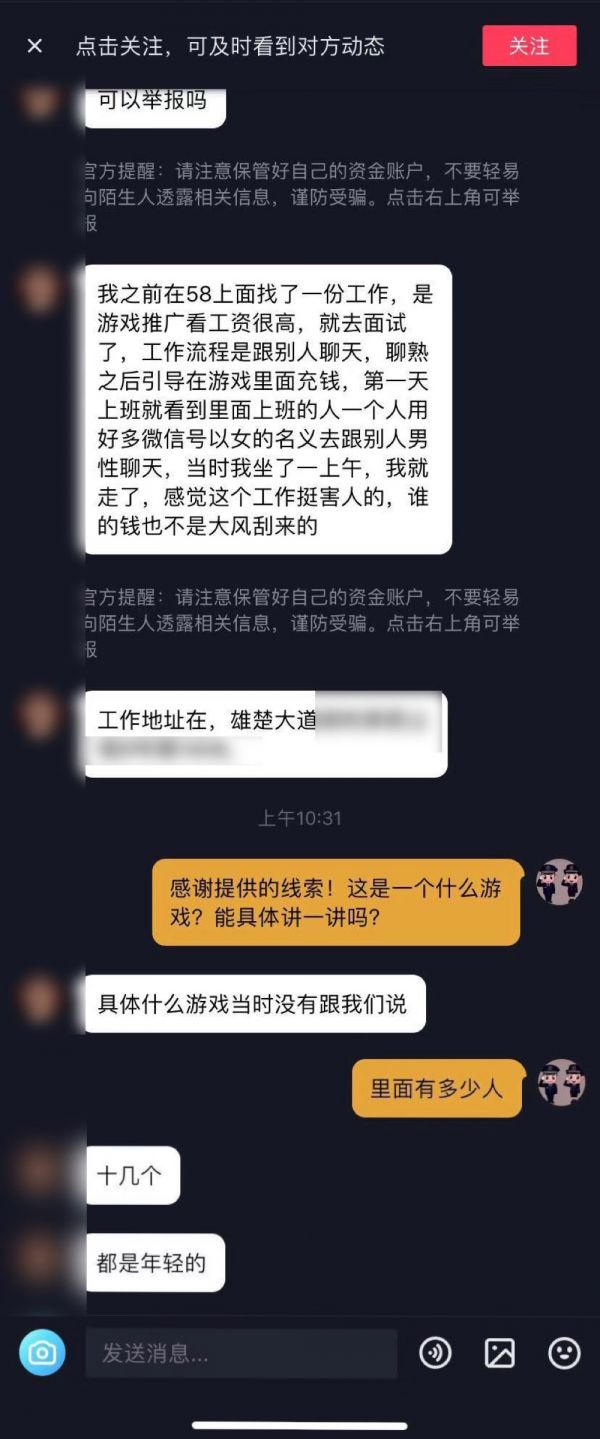Open the avatar beside the 里面有多少人 message
The height and width of the screenshot is (1439, 600).
click(560, 1083)
